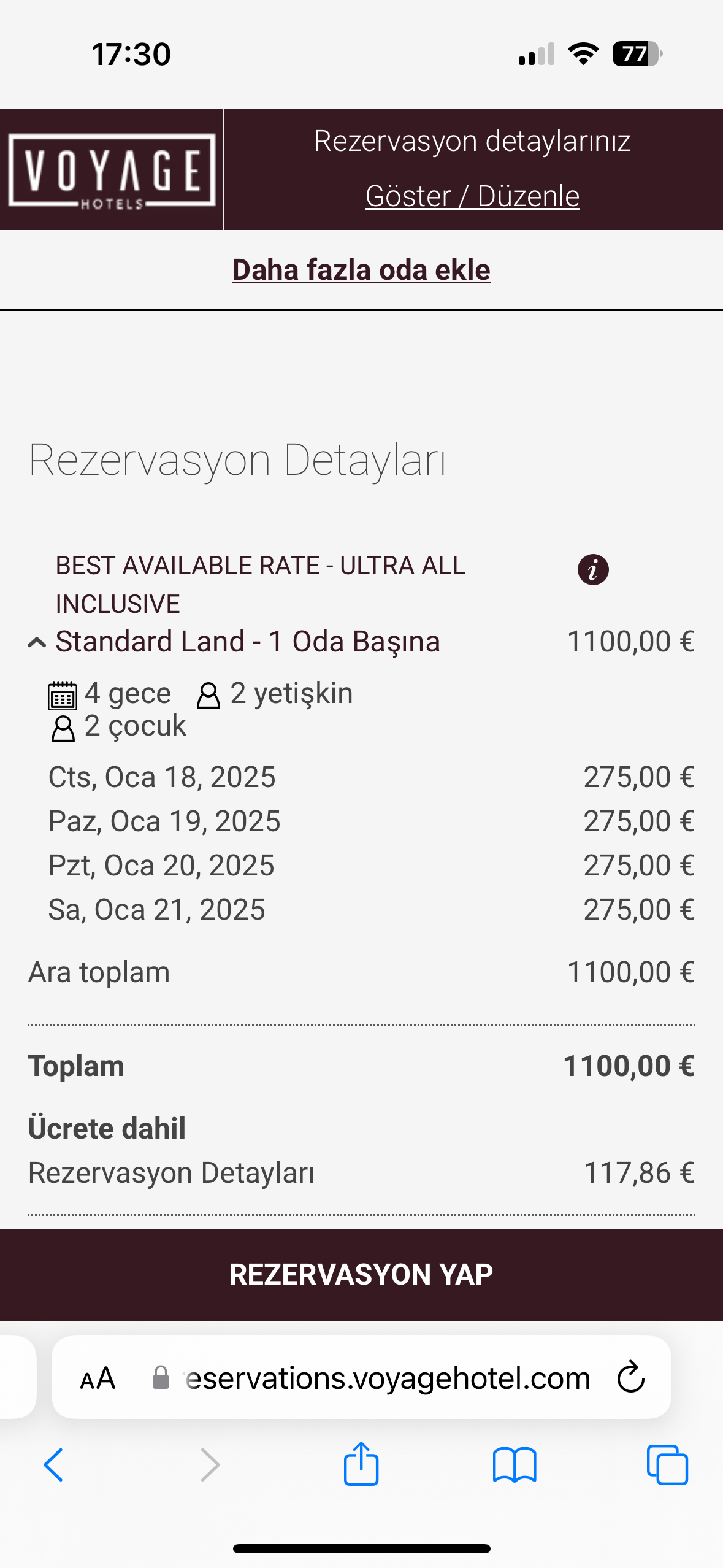Open the AA reader options
723x1568 pixels.
click(98, 1379)
